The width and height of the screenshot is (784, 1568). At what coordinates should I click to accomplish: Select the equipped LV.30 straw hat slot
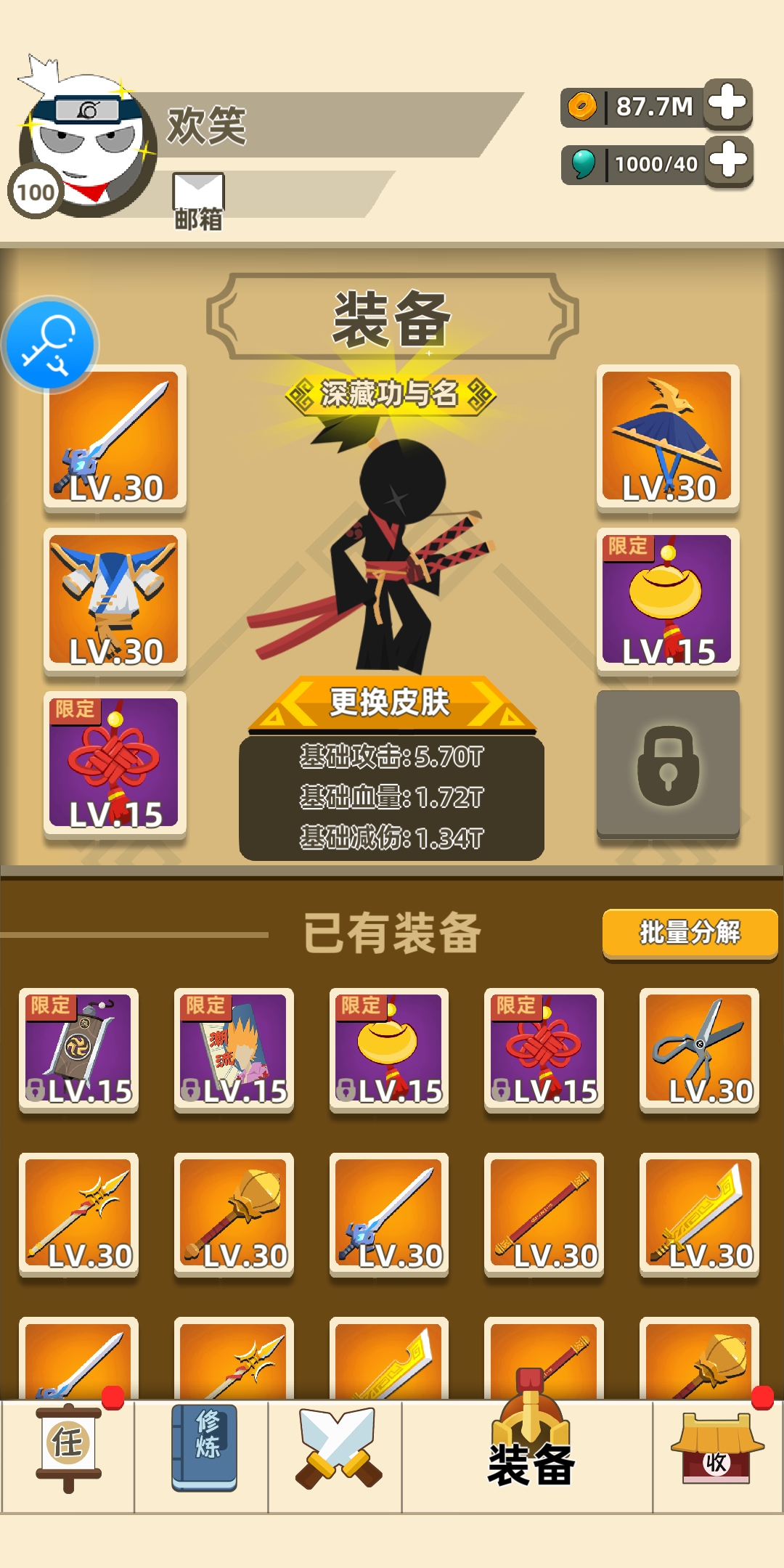(667, 438)
